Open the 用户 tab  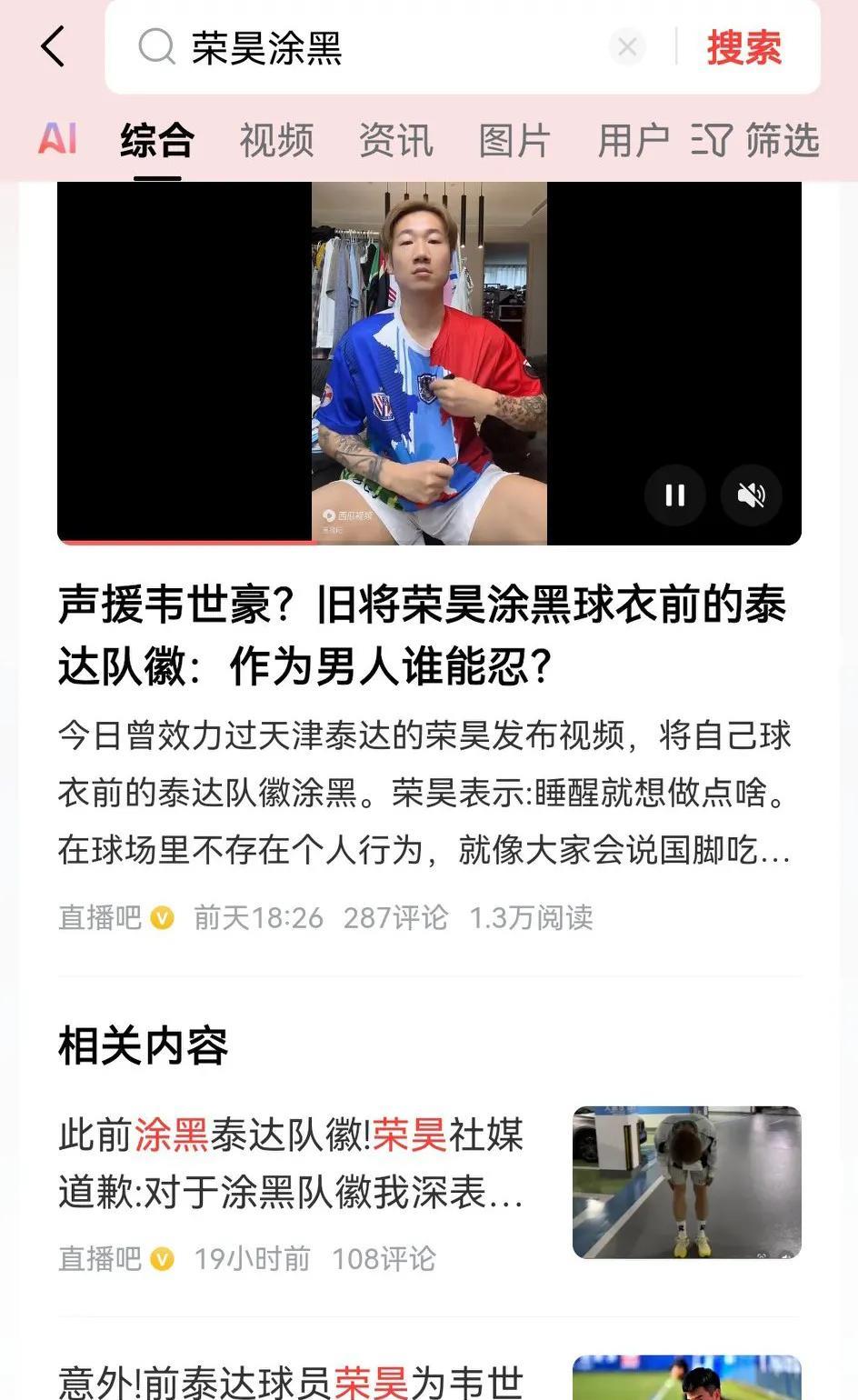tap(633, 141)
